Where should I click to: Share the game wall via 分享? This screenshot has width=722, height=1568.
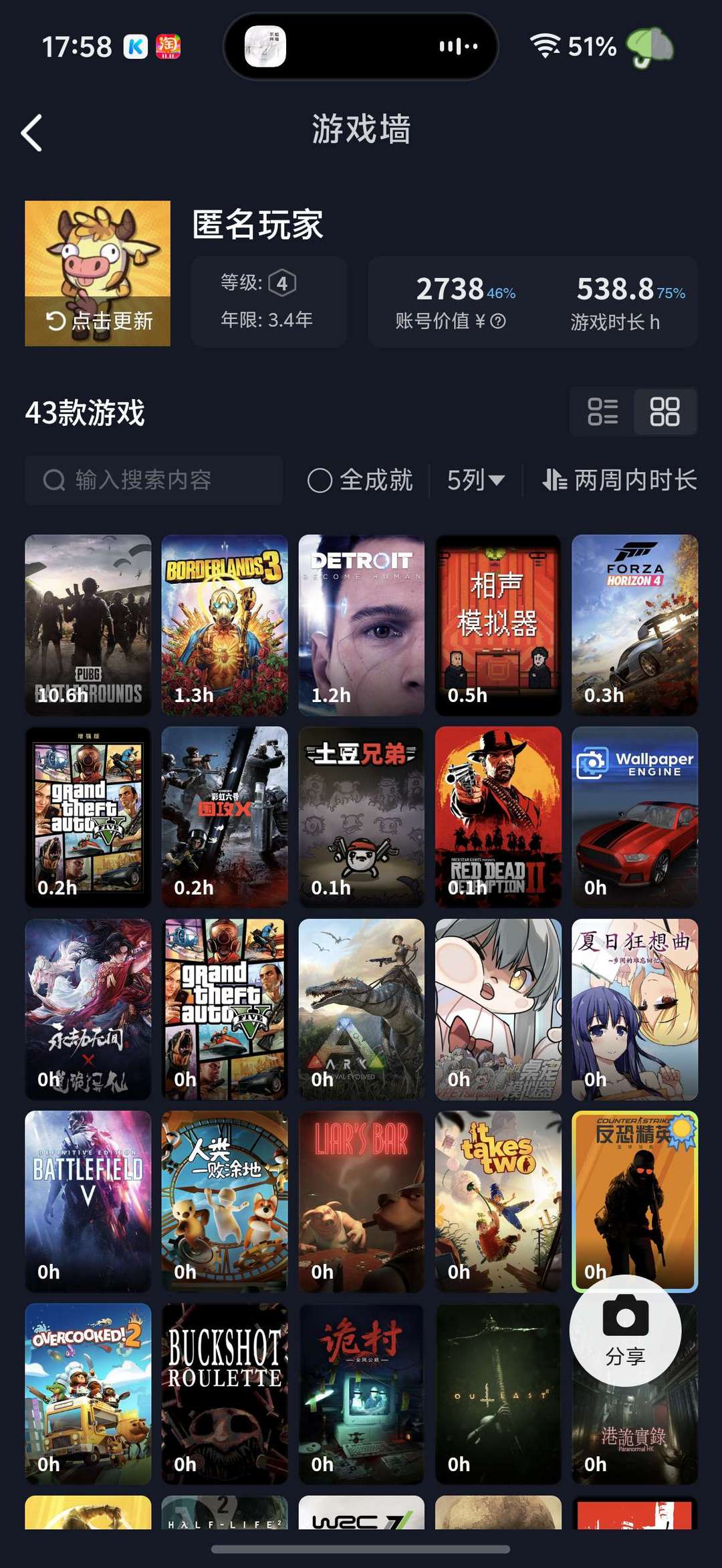625,1331
